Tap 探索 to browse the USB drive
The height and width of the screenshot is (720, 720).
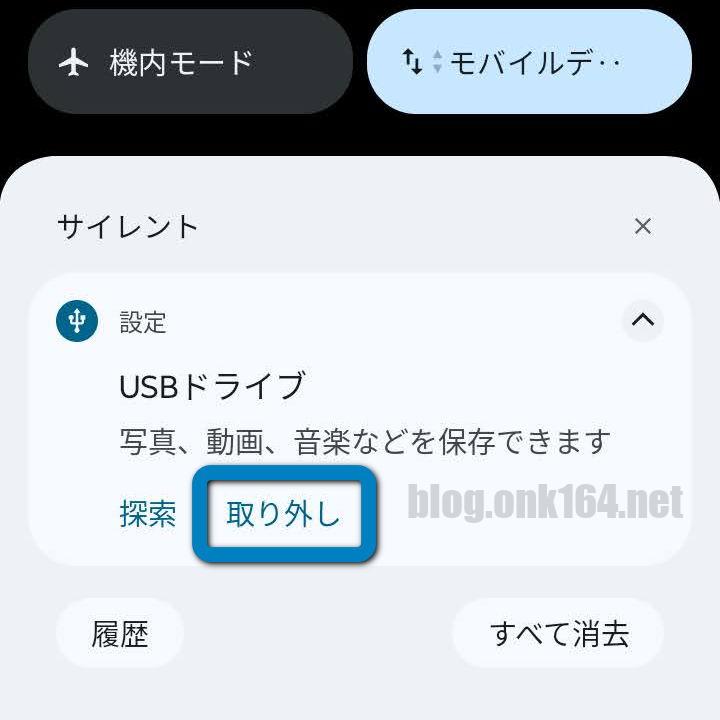(x=148, y=514)
